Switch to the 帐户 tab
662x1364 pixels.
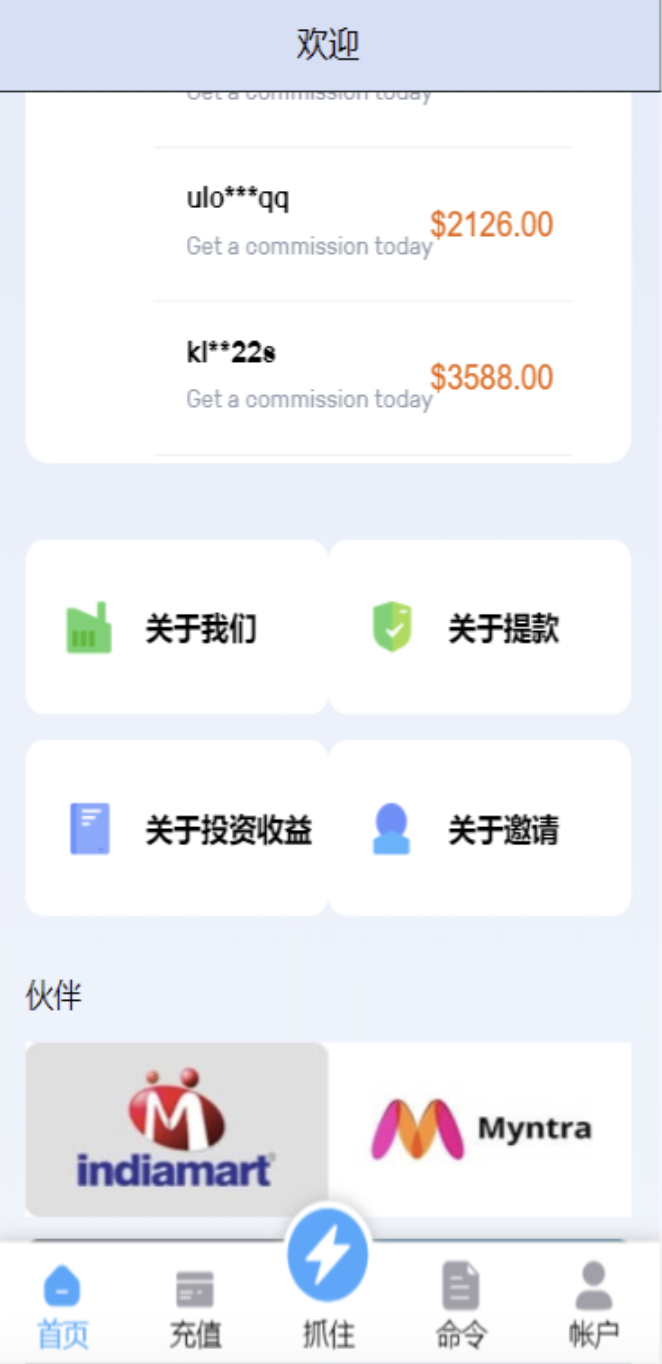point(593,1304)
